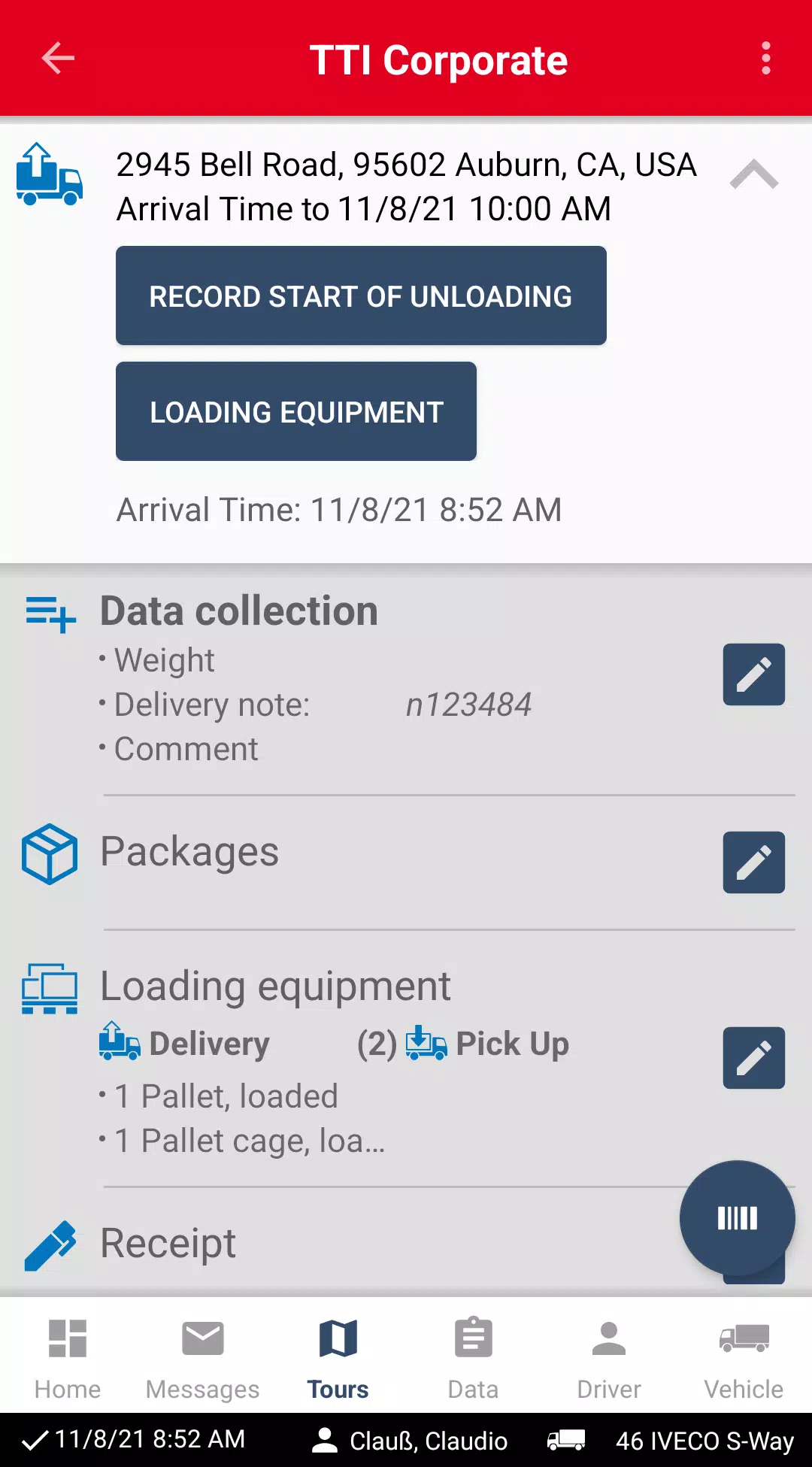Edit the Data collection entries with the pencil

(x=754, y=674)
